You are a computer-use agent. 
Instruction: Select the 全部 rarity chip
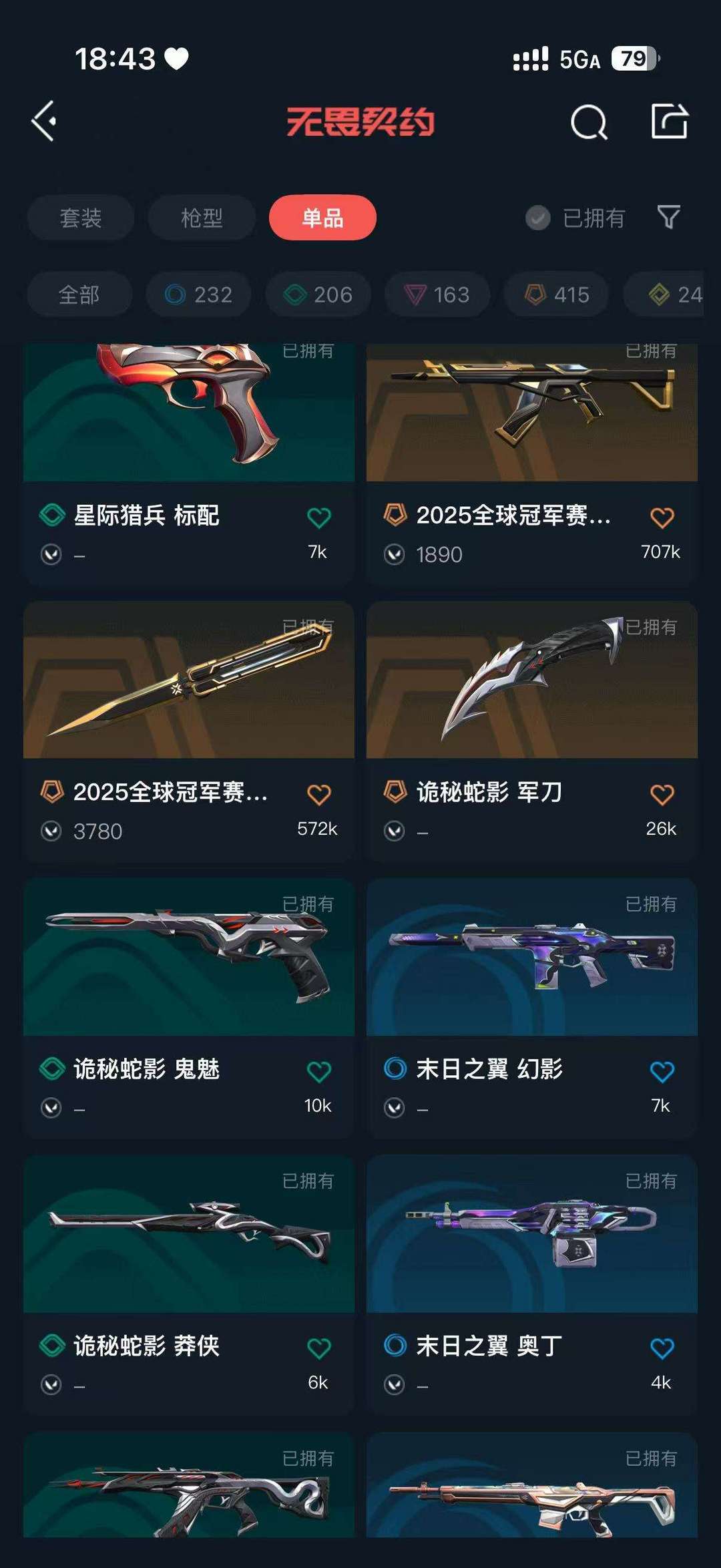point(79,295)
